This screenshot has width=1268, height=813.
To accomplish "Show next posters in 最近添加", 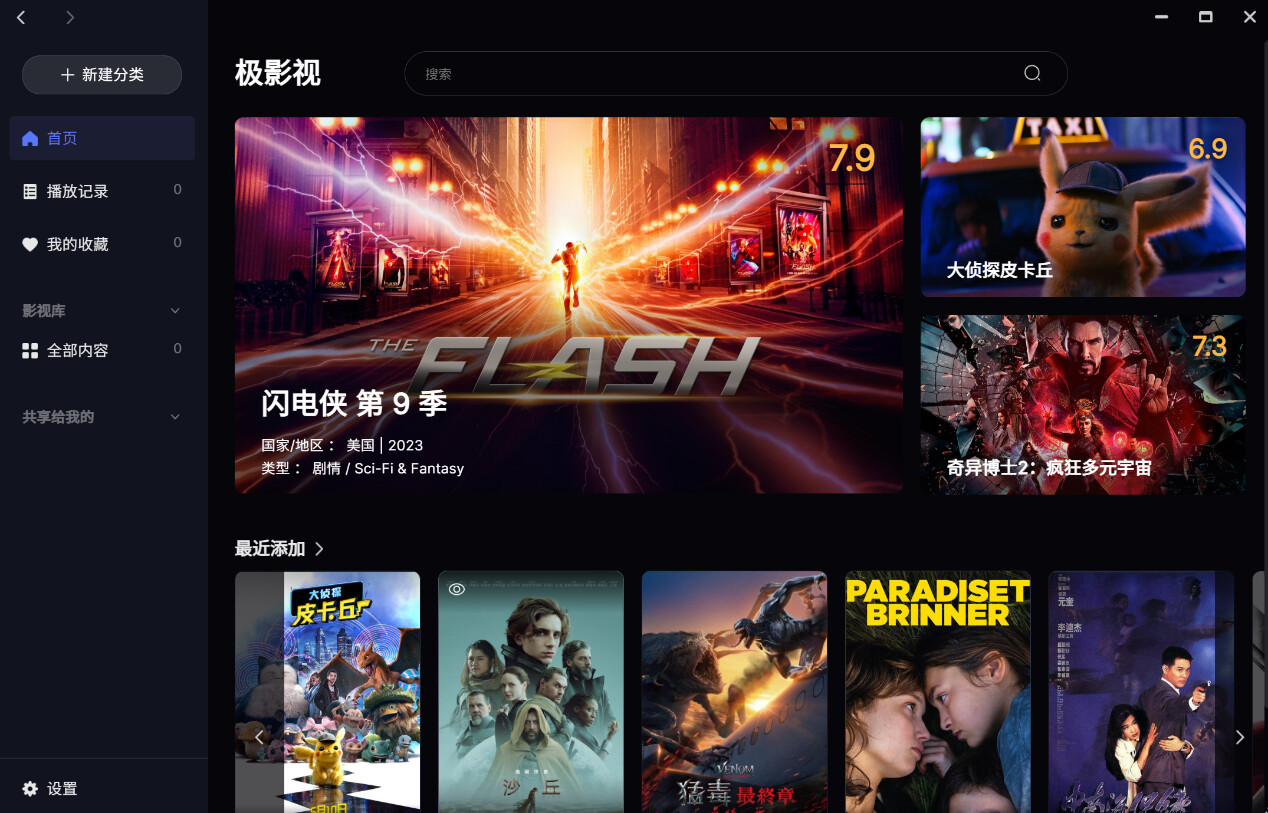I will point(1239,737).
